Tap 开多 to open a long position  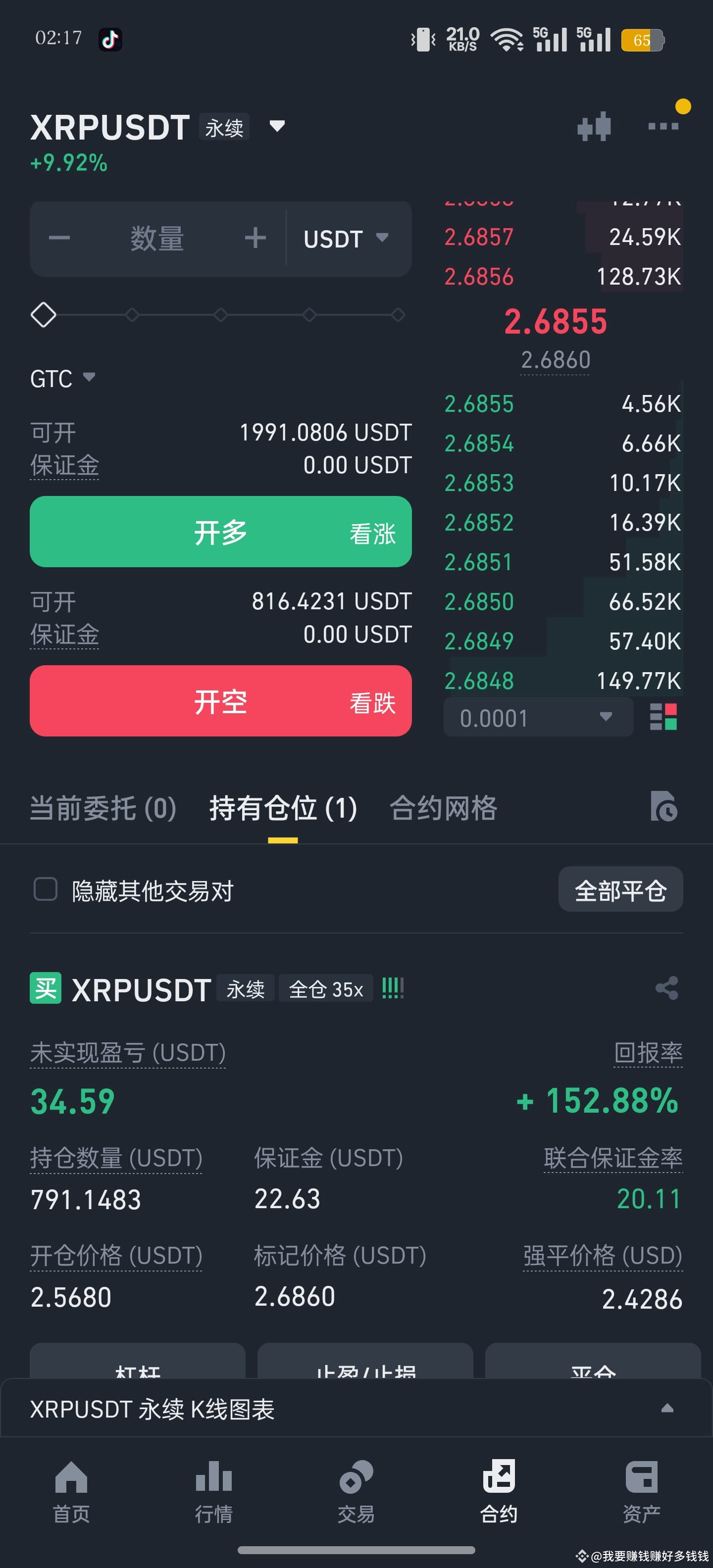click(x=220, y=532)
